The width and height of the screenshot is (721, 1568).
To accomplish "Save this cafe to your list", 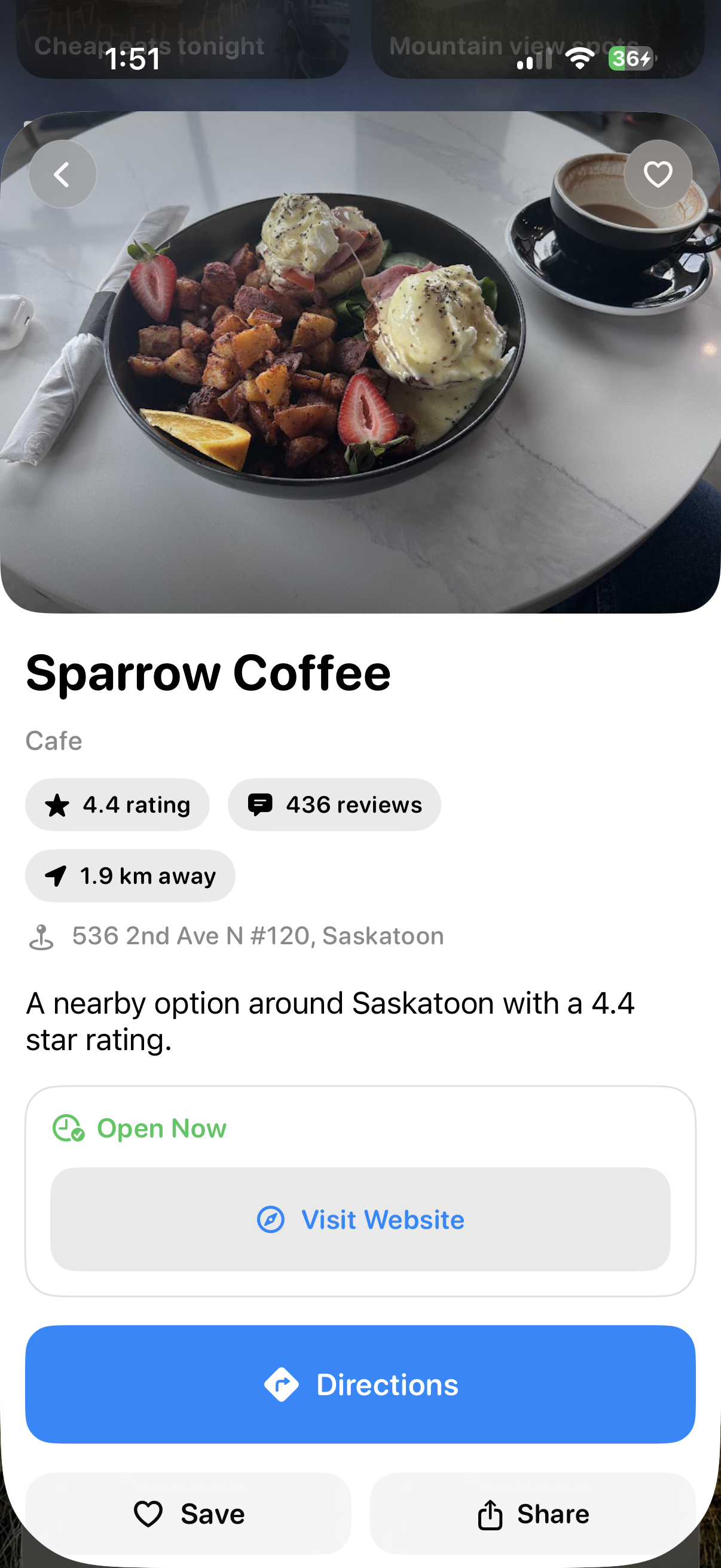I will tap(188, 1513).
